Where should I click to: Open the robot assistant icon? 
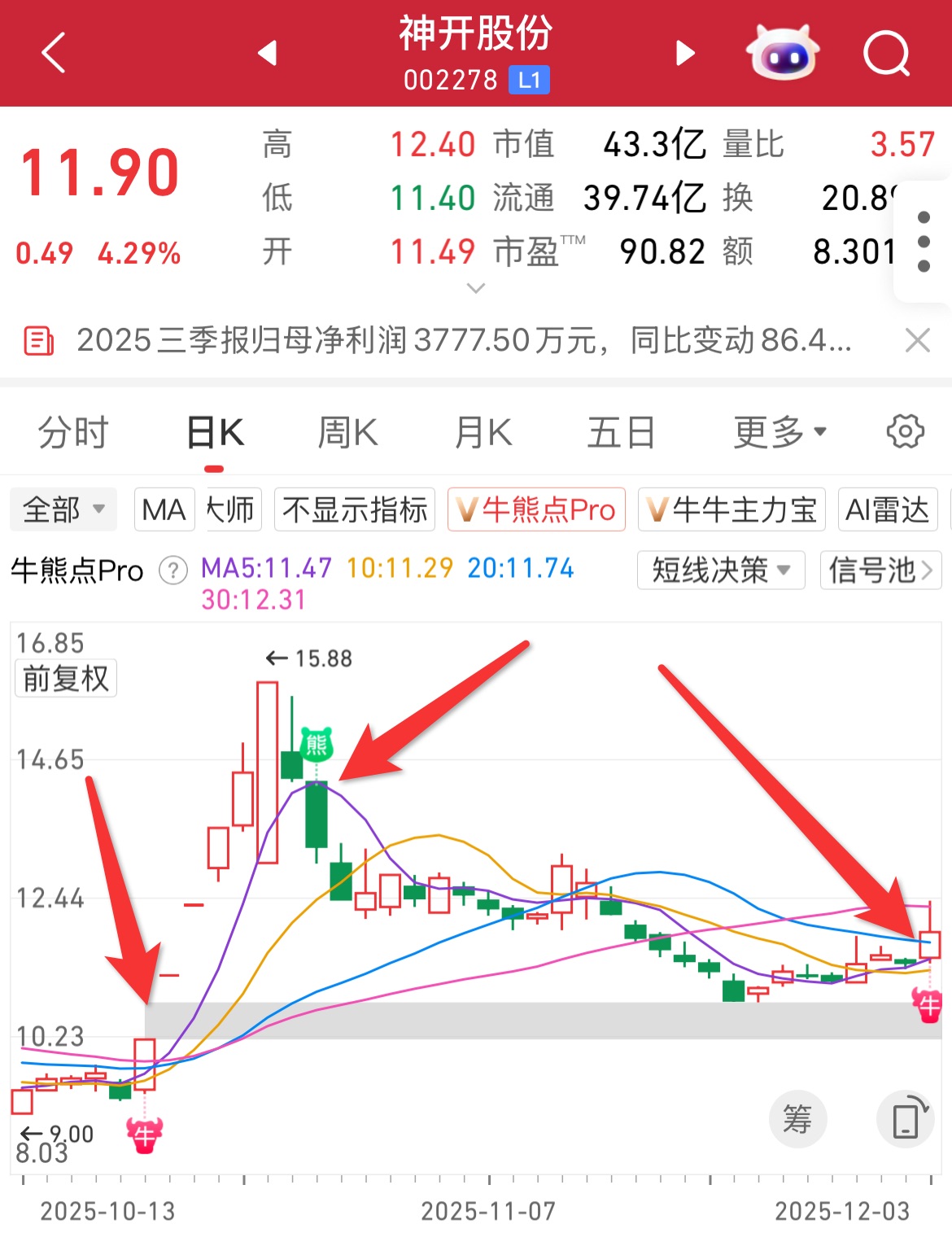pyautogui.click(x=783, y=54)
